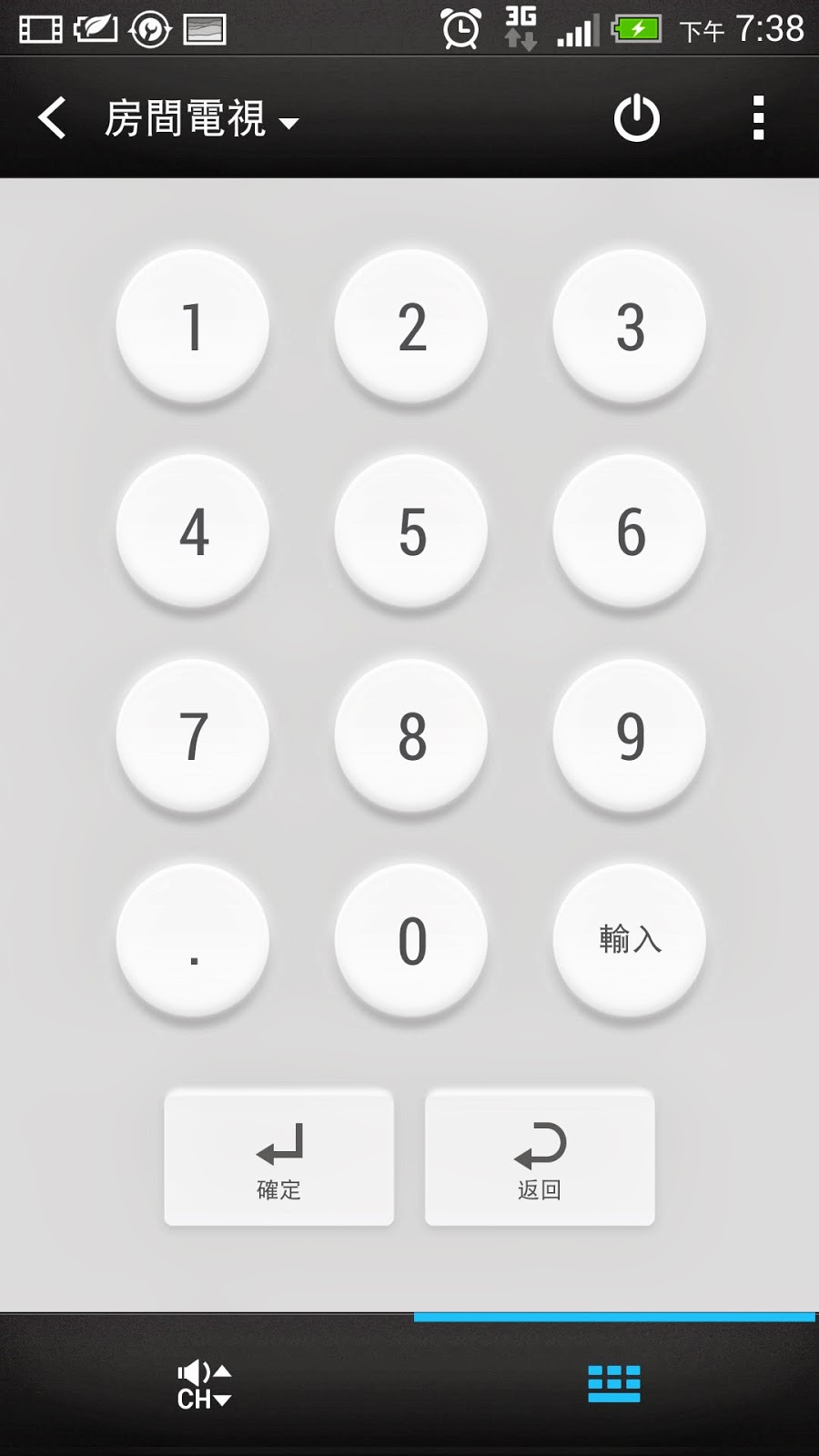This screenshot has width=819, height=1456.
Task: Open the overflow menu
Action: tap(758, 118)
